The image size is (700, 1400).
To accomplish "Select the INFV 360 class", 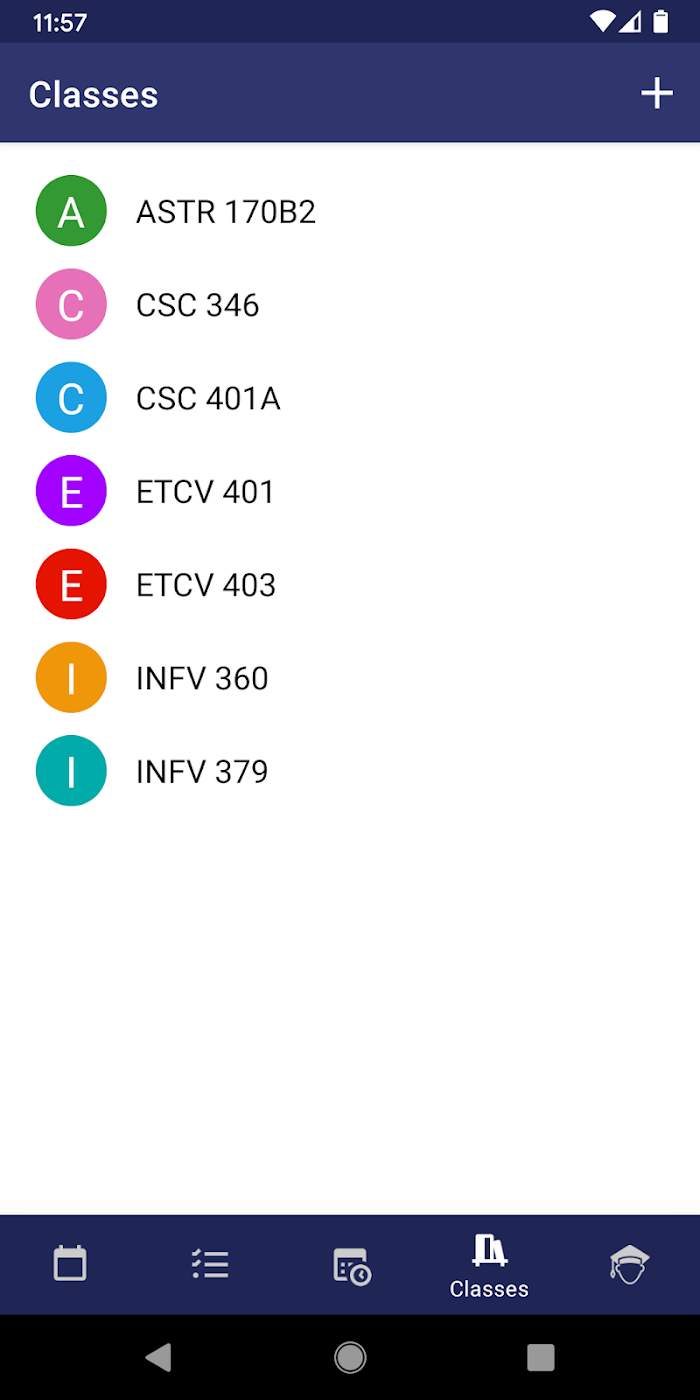I will (x=350, y=678).
